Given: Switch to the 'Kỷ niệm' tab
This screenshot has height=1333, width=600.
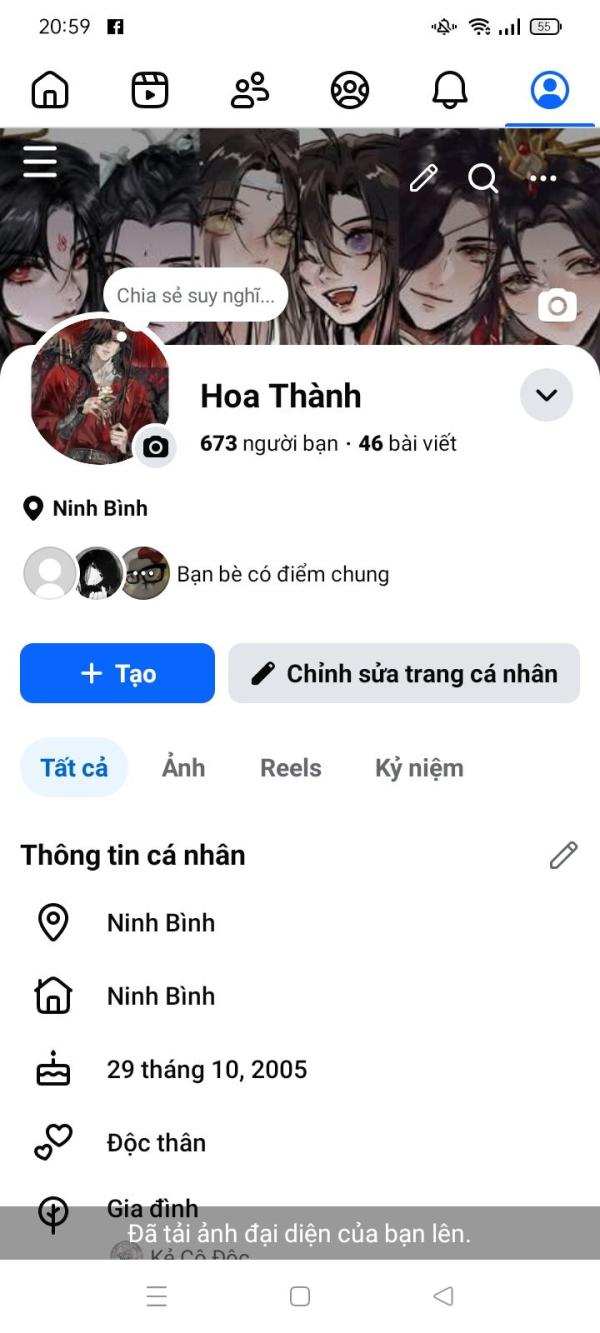Looking at the screenshot, I should [x=419, y=768].
